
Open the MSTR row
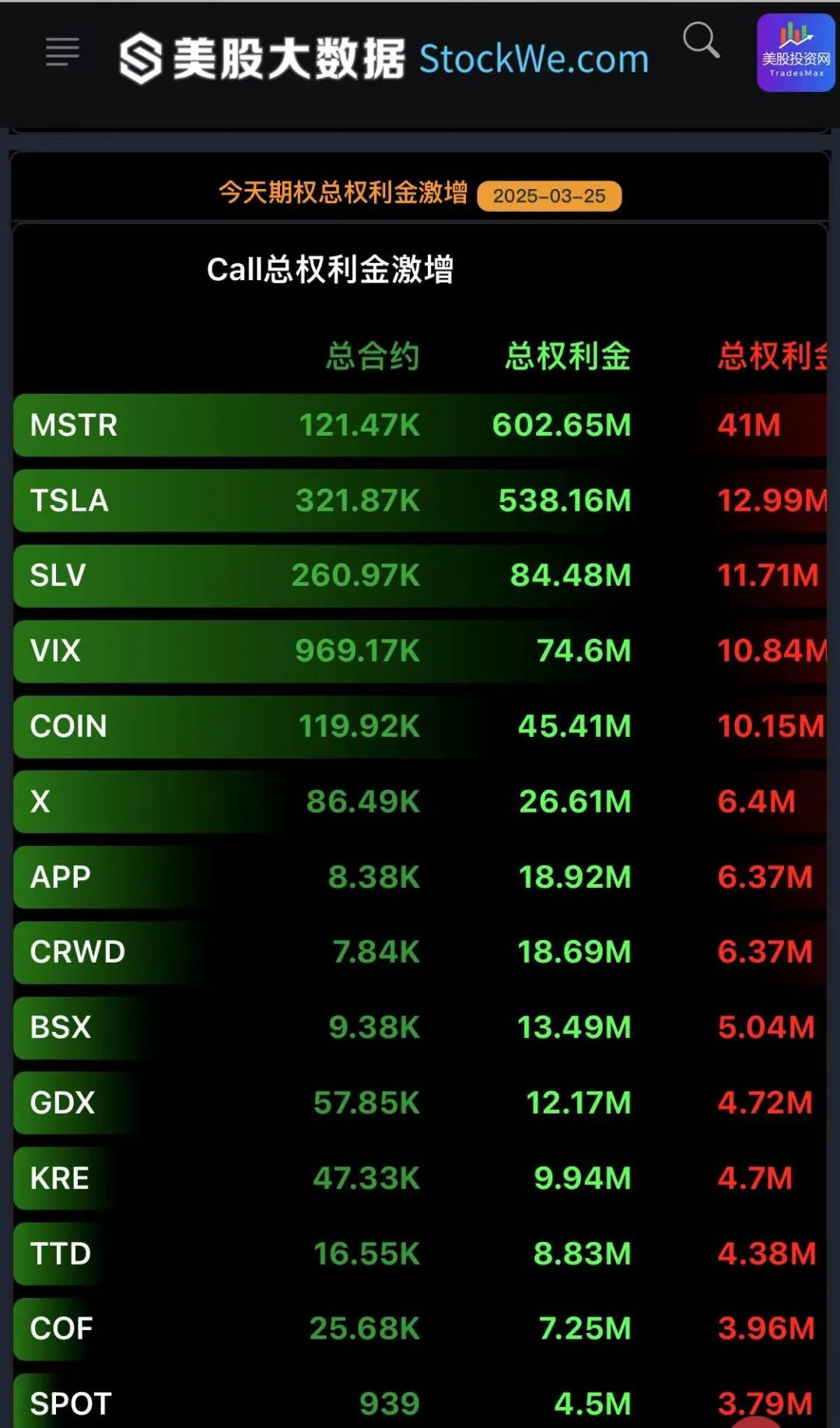coord(420,425)
